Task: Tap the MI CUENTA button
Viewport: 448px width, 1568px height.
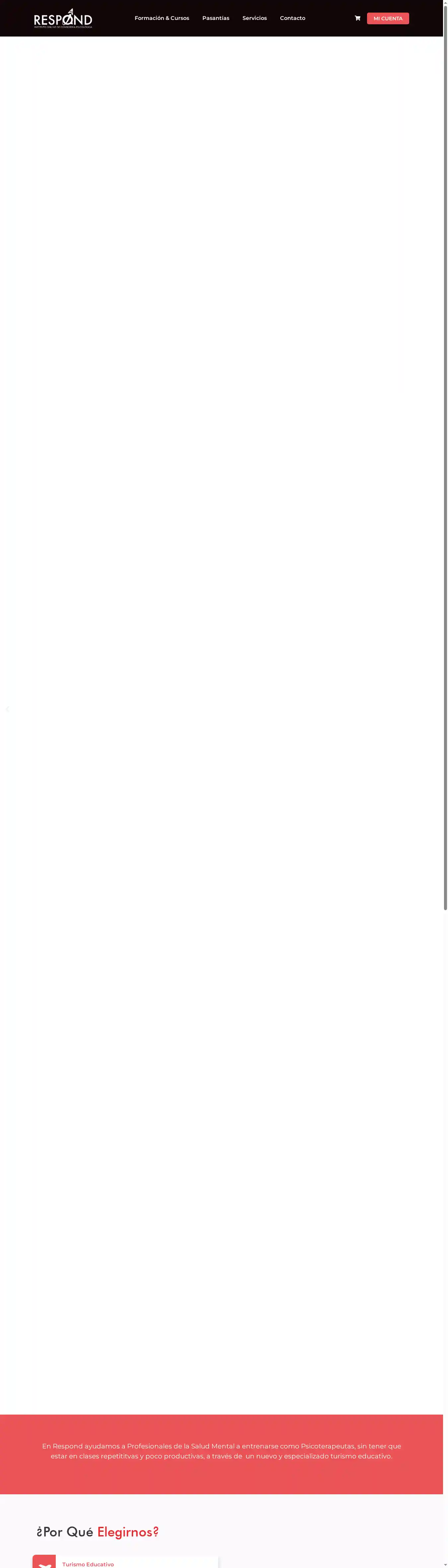Action: click(388, 18)
